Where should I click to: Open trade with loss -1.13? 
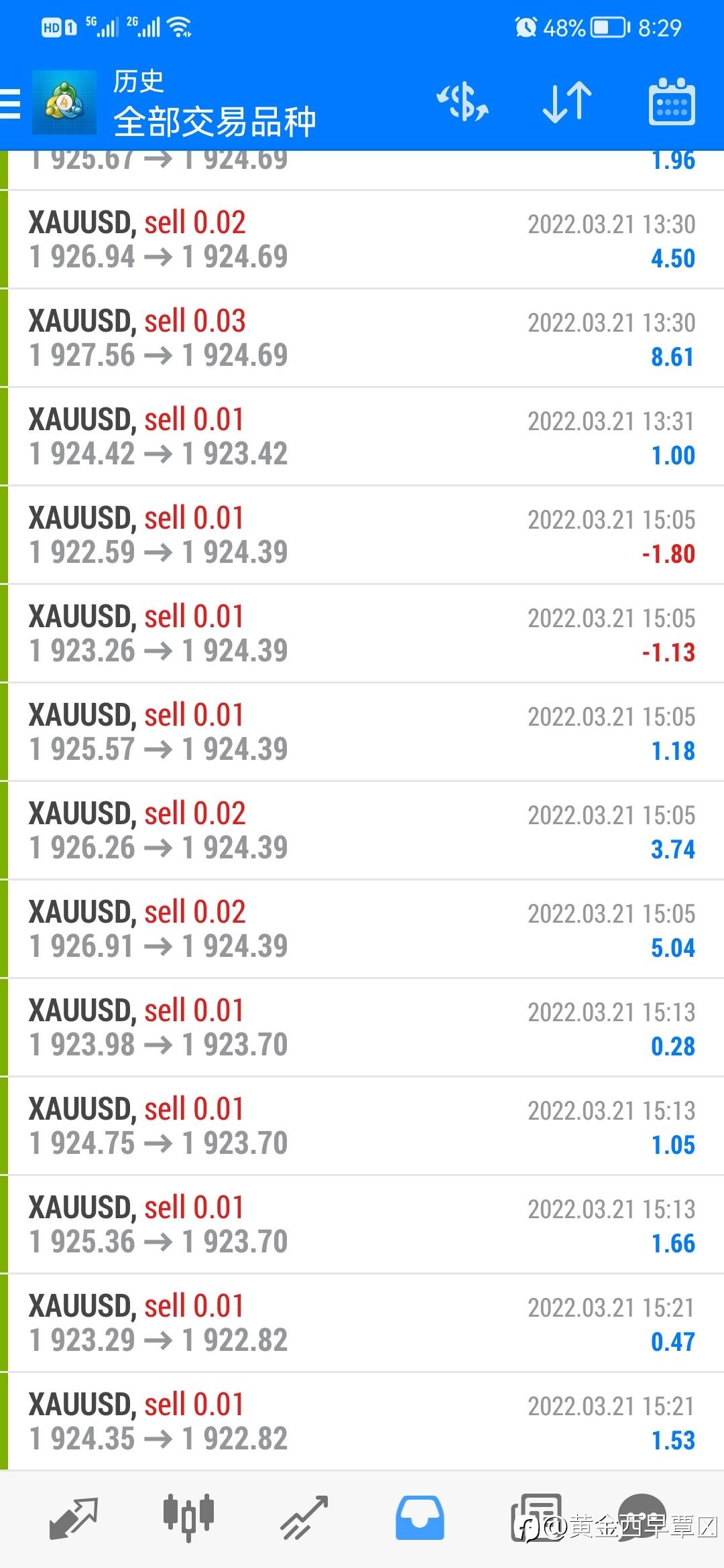pyautogui.click(x=362, y=634)
